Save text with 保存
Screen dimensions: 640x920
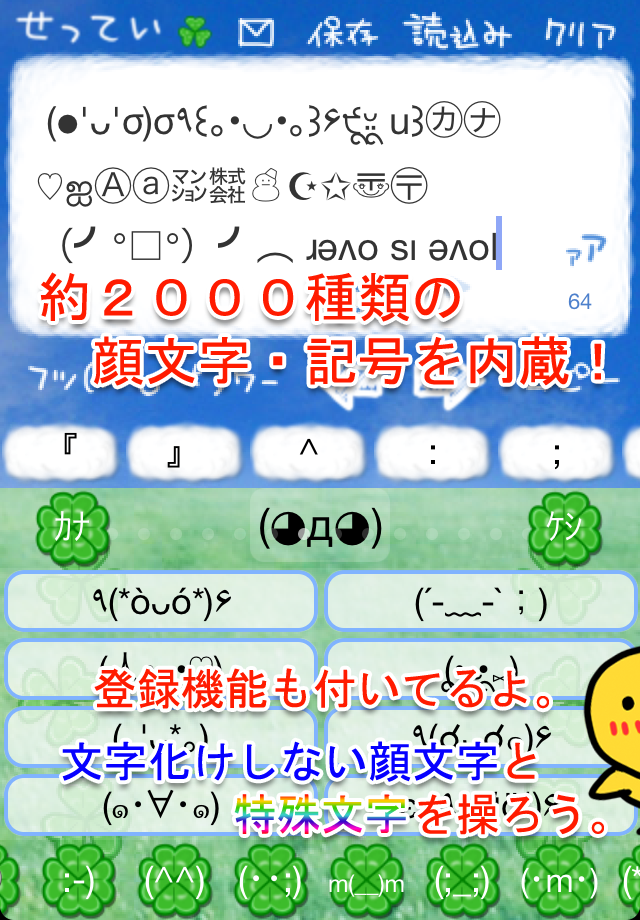[x=343, y=33]
